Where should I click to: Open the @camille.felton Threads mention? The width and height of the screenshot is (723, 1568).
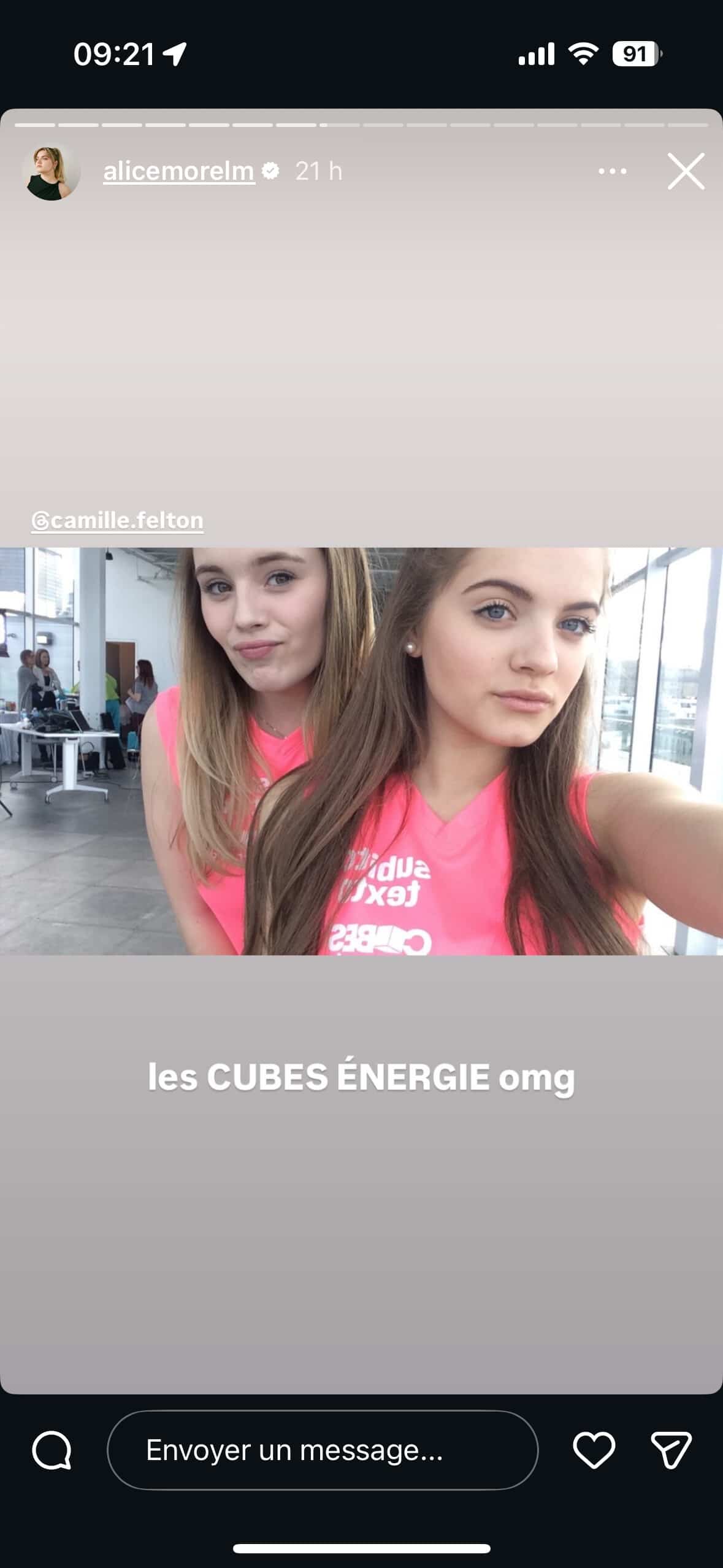pyautogui.click(x=118, y=520)
